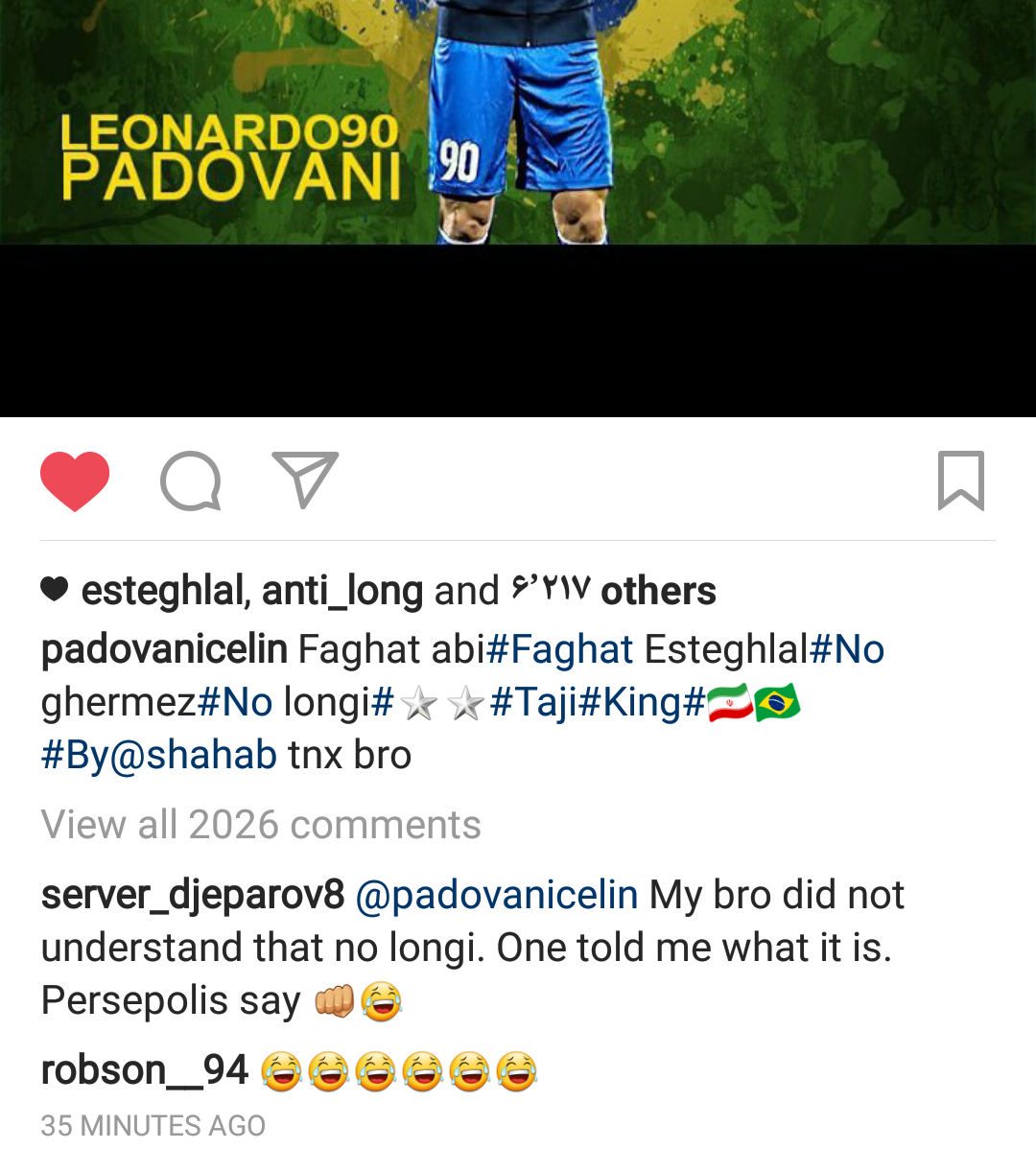Open the esteghlal profile from the likes
1036x1172 pixels.
pos(163,591)
